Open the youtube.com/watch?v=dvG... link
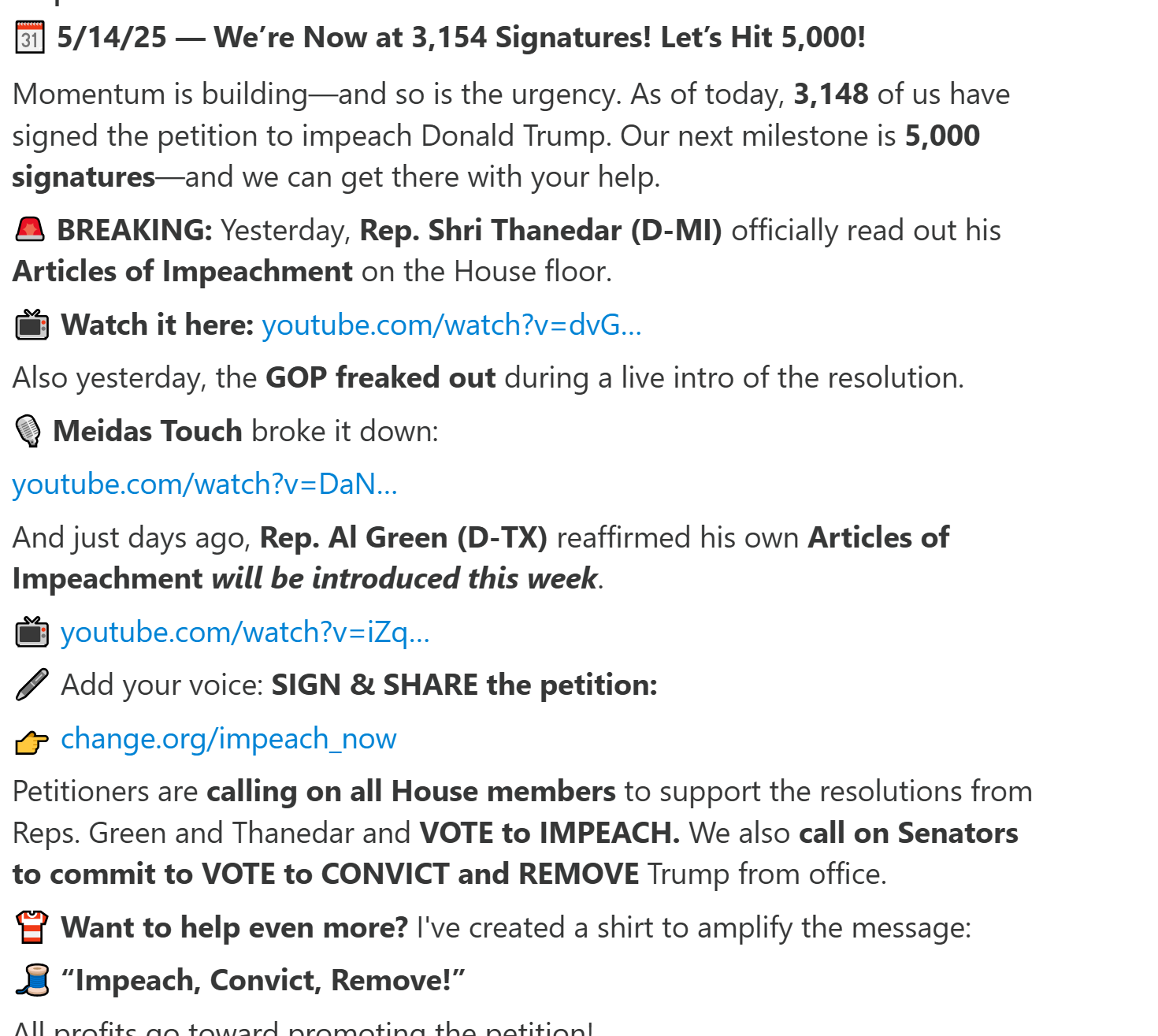Screen dimensions: 1158x1036 click(451, 325)
